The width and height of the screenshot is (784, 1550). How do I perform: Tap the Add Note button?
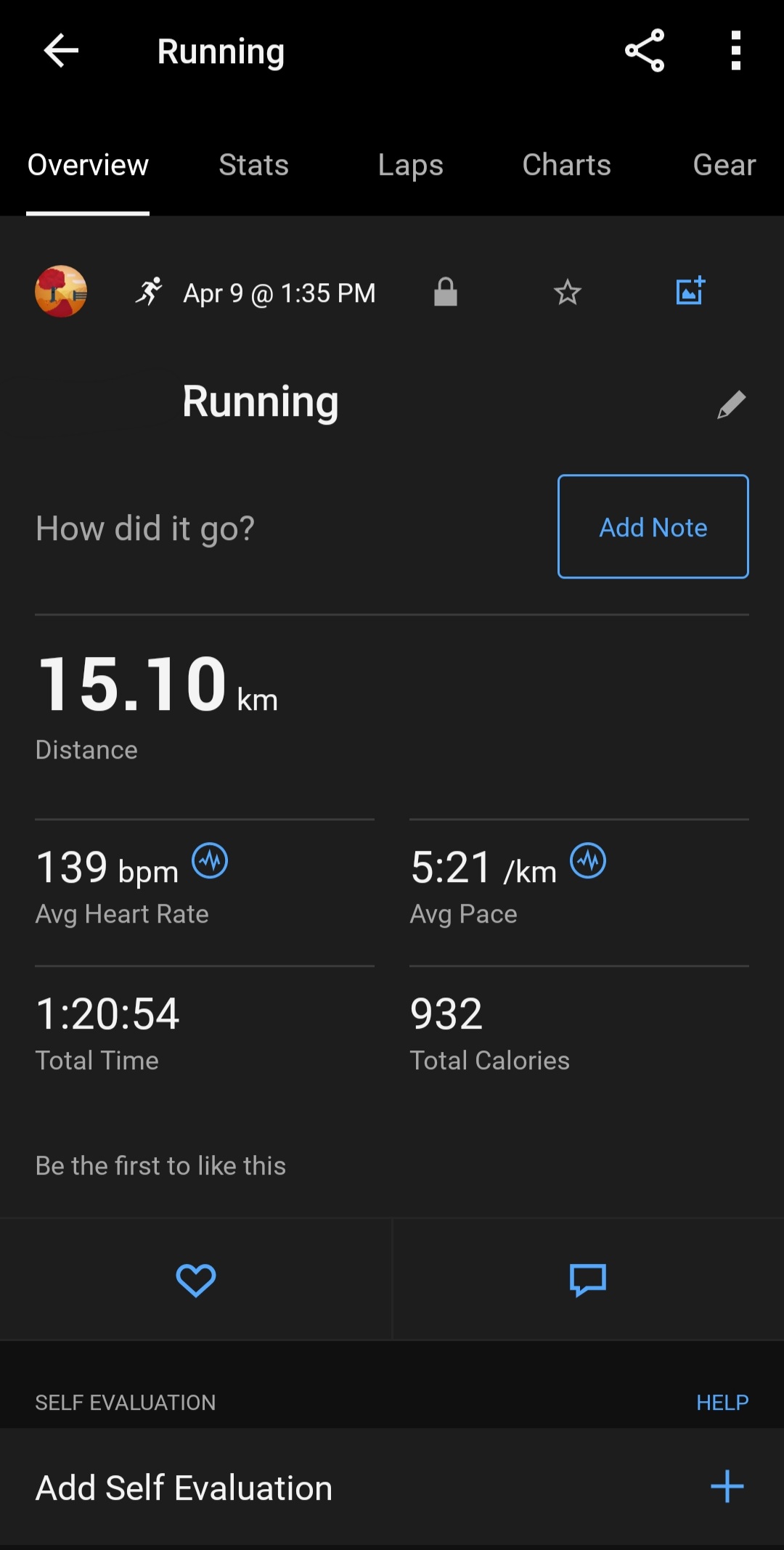tap(653, 527)
